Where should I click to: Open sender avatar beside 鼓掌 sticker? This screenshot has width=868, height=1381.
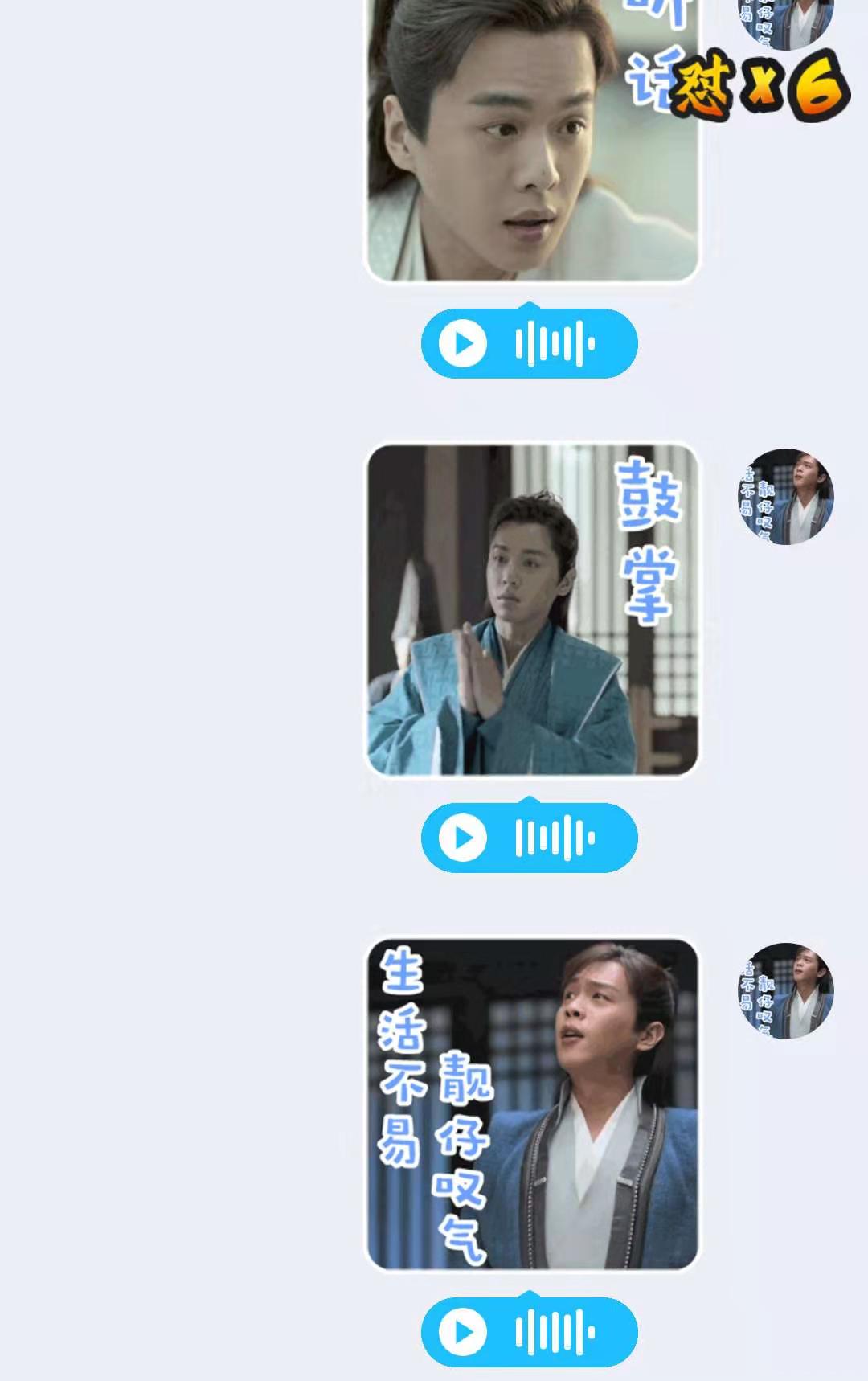[785, 497]
